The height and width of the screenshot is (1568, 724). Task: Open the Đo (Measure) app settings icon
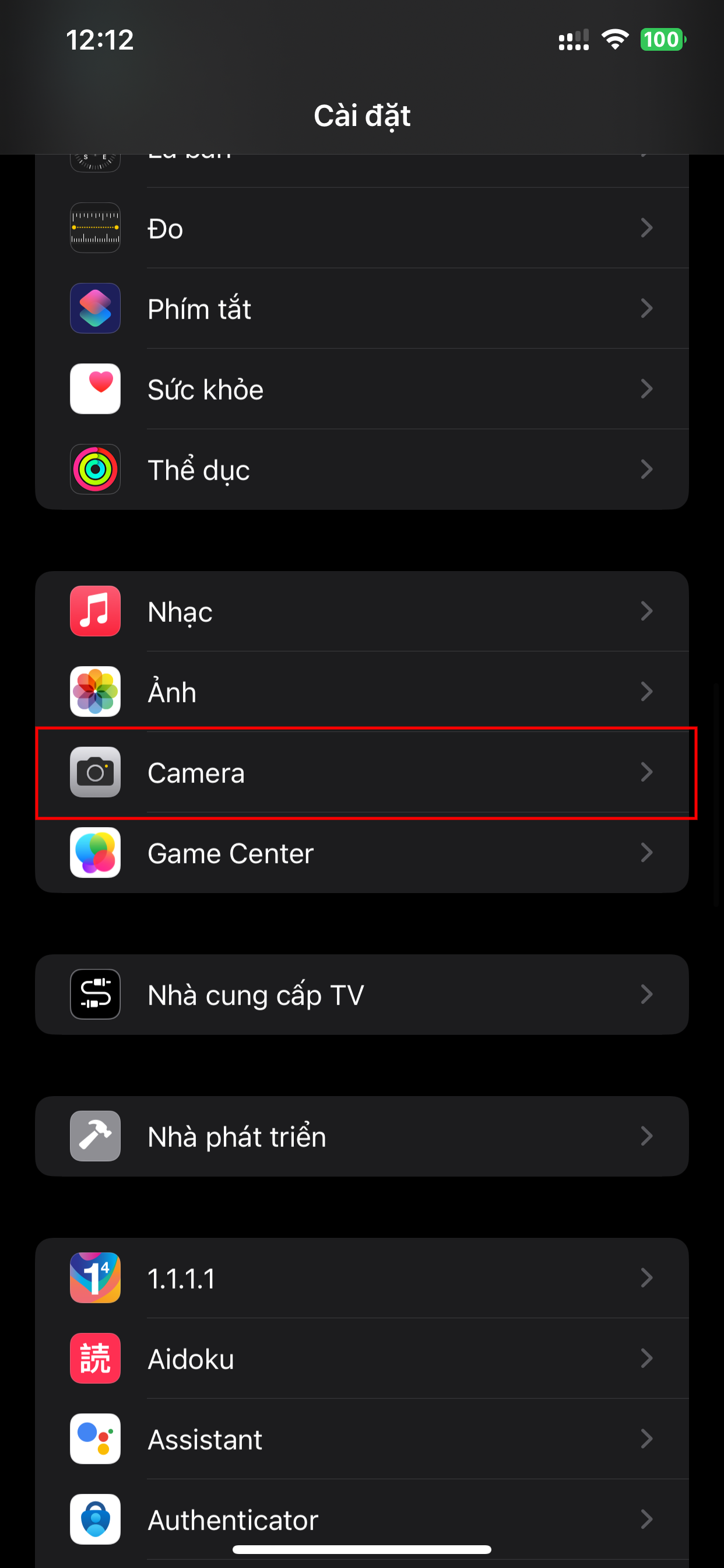tap(95, 228)
